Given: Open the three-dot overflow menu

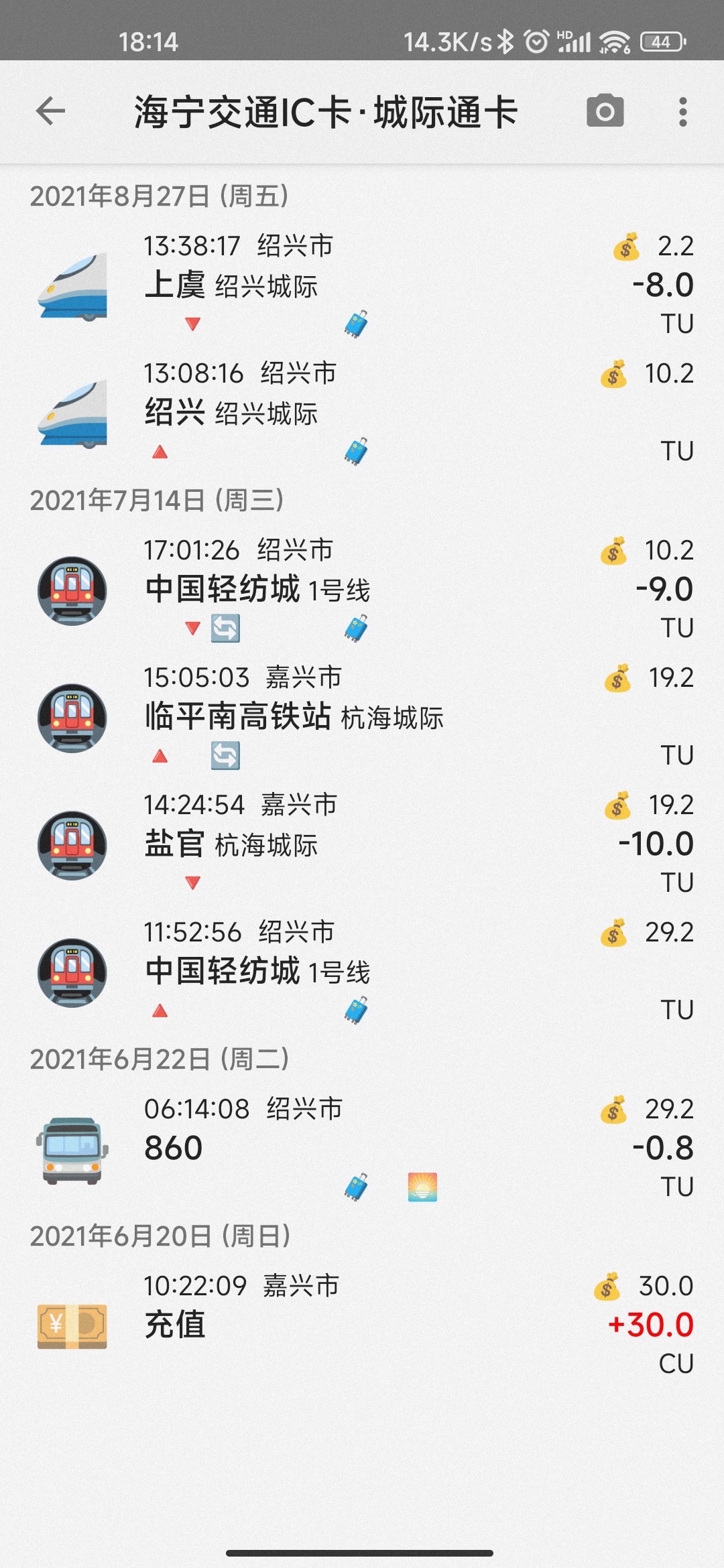Looking at the screenshot, I should (682, 111).
